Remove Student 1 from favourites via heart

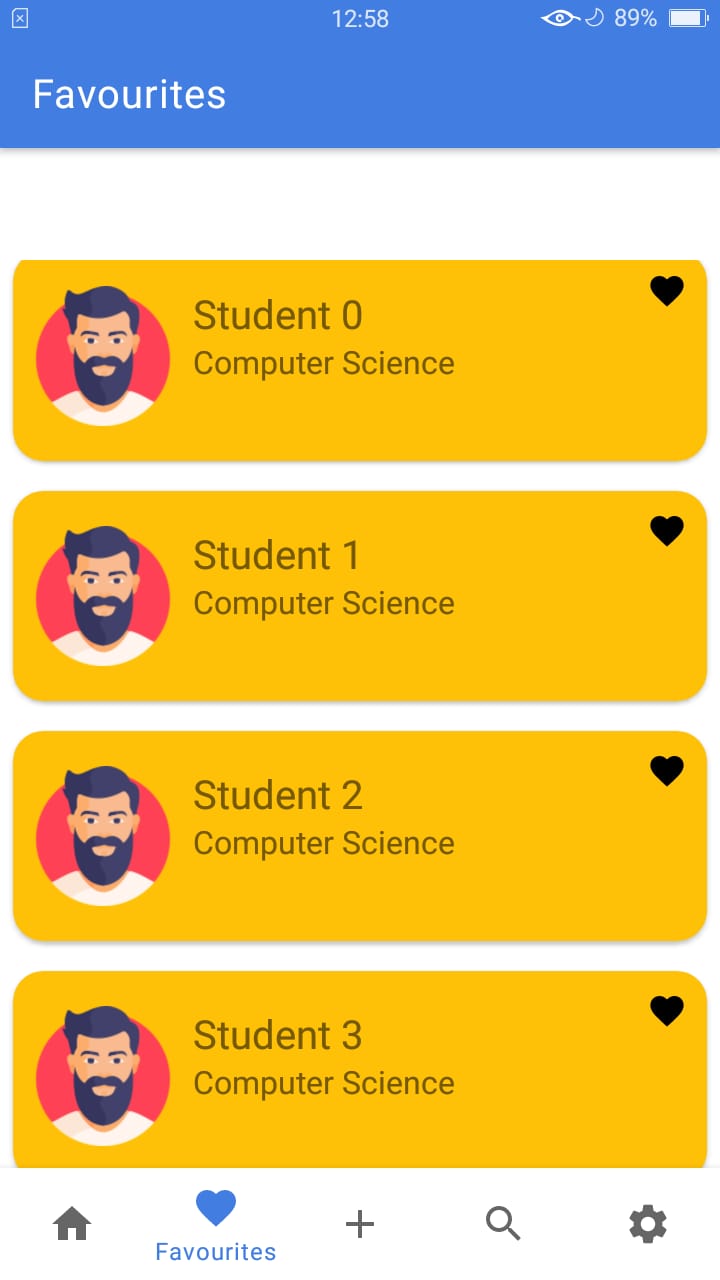click(667, 531)
